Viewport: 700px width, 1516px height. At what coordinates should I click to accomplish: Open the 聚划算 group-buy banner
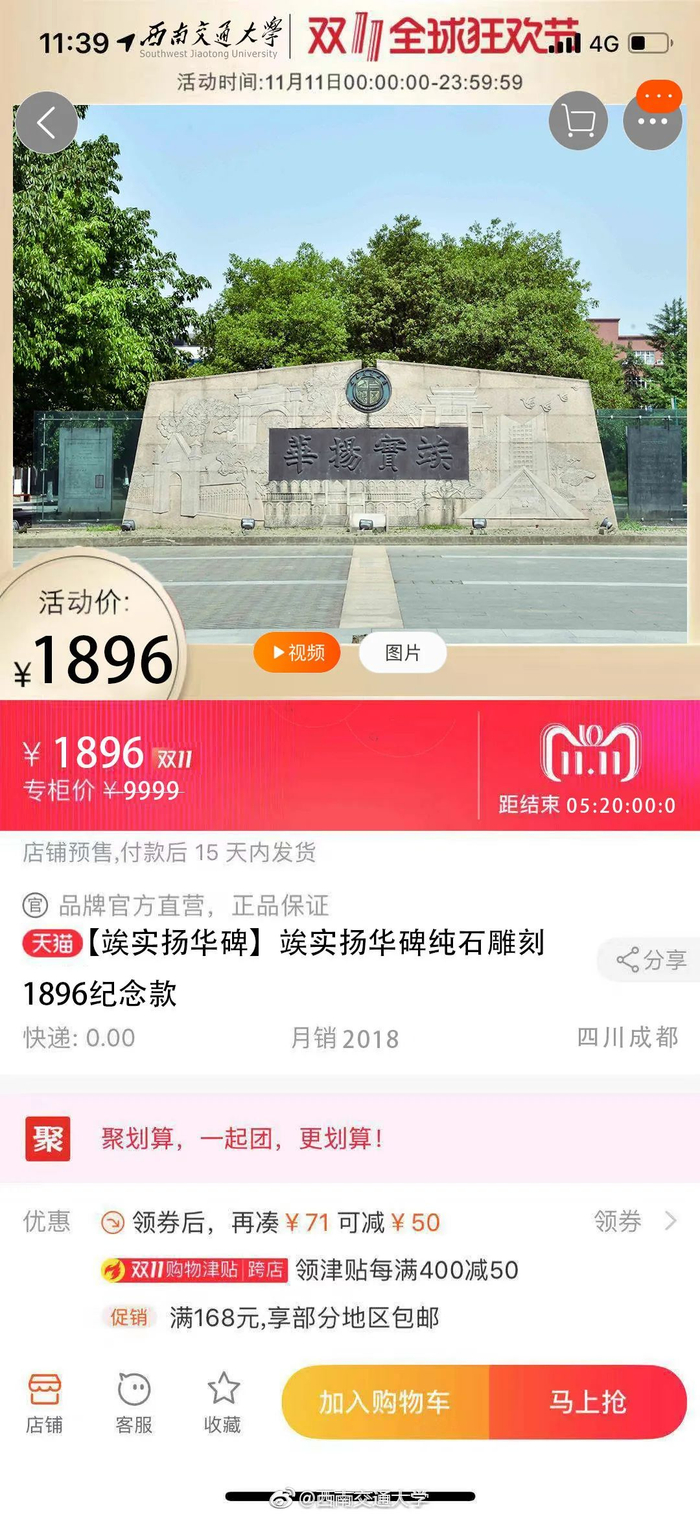[x=350, y=1138]
